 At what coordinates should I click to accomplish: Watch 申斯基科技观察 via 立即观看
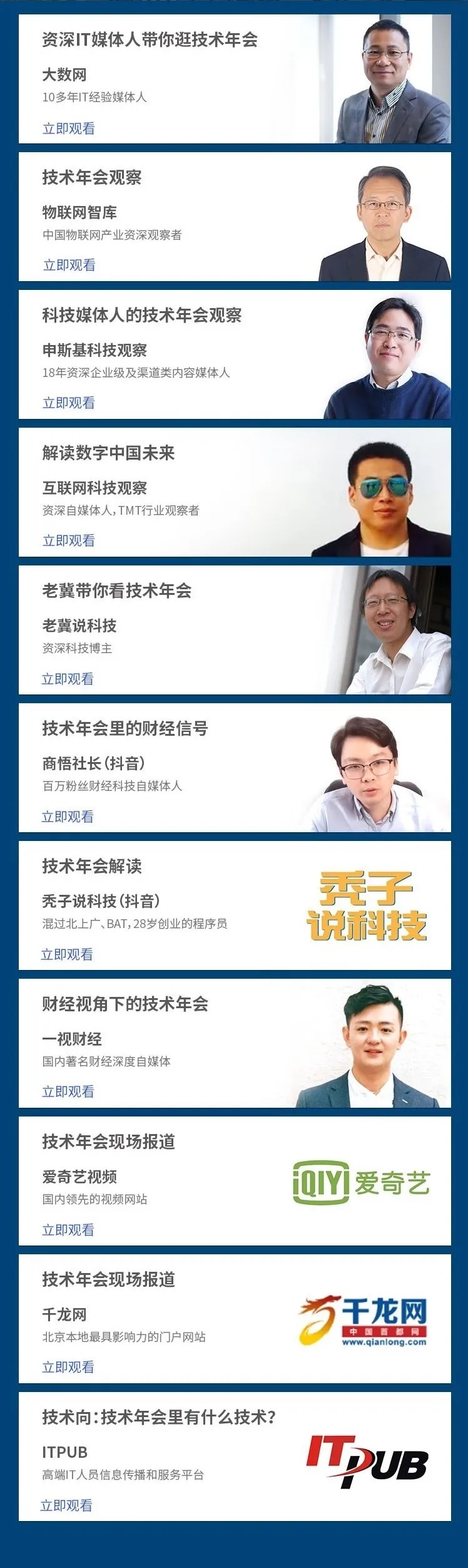(69, 403)
